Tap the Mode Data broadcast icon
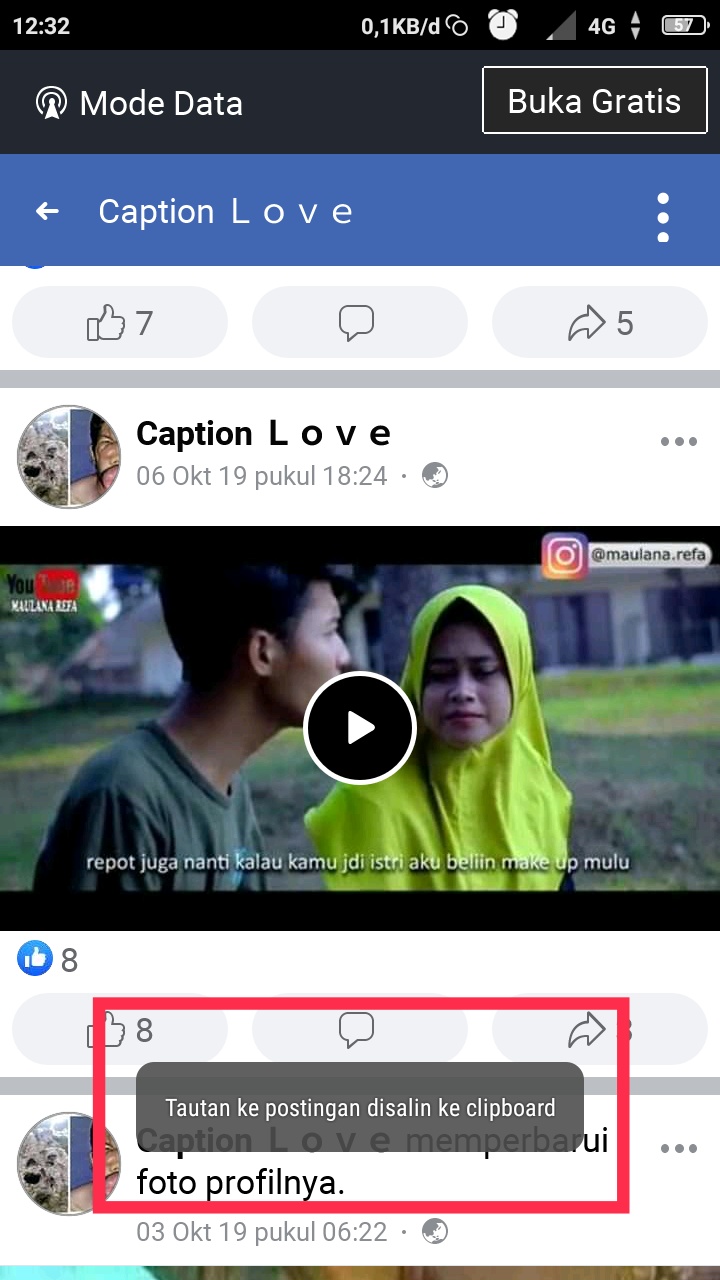 point(50,101)
